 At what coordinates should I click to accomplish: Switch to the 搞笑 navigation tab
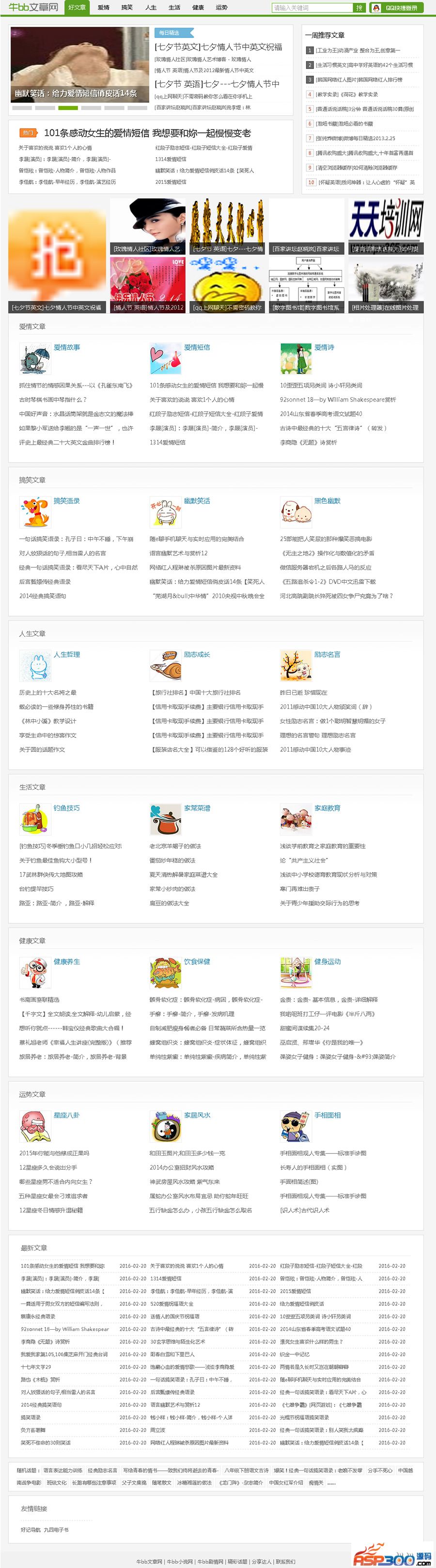coord(126,7)
